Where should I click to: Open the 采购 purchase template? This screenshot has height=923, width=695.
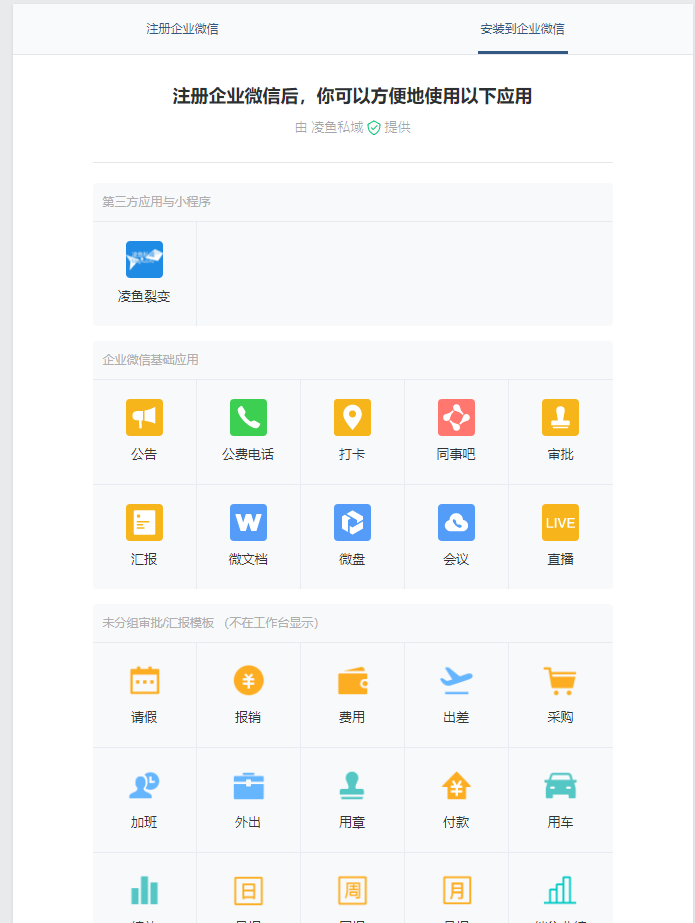click(560, 693)
